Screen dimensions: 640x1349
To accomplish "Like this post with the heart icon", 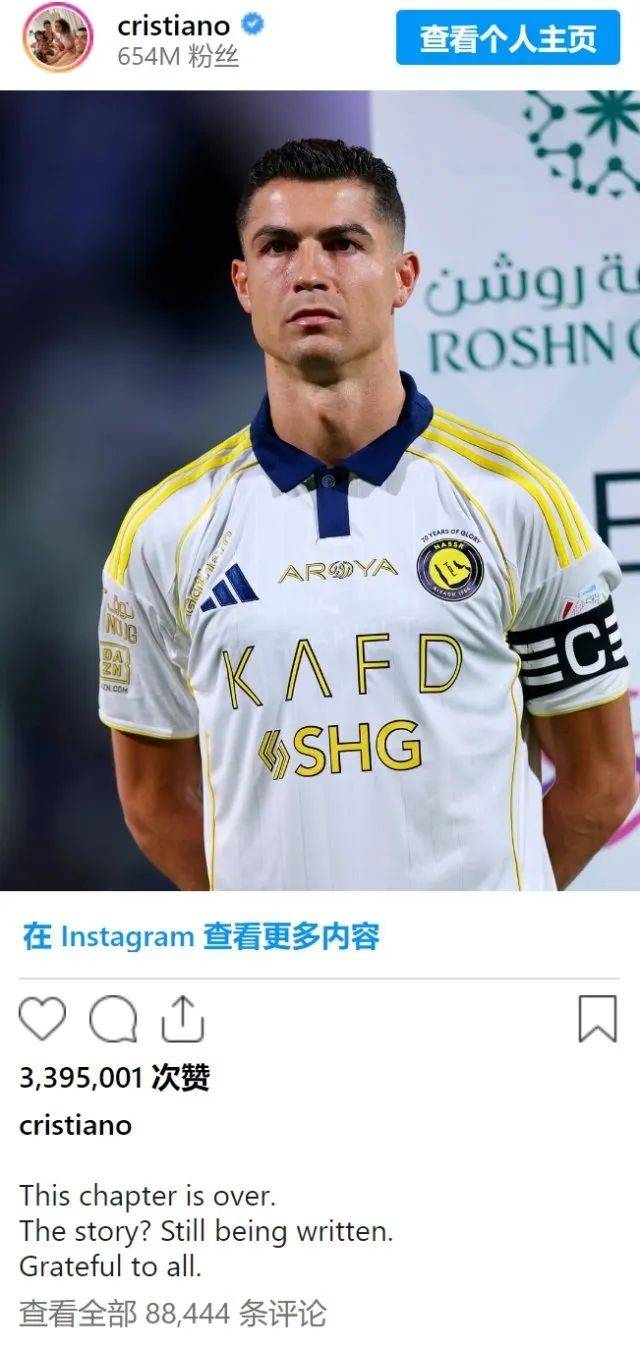I will click(42, 1019).
